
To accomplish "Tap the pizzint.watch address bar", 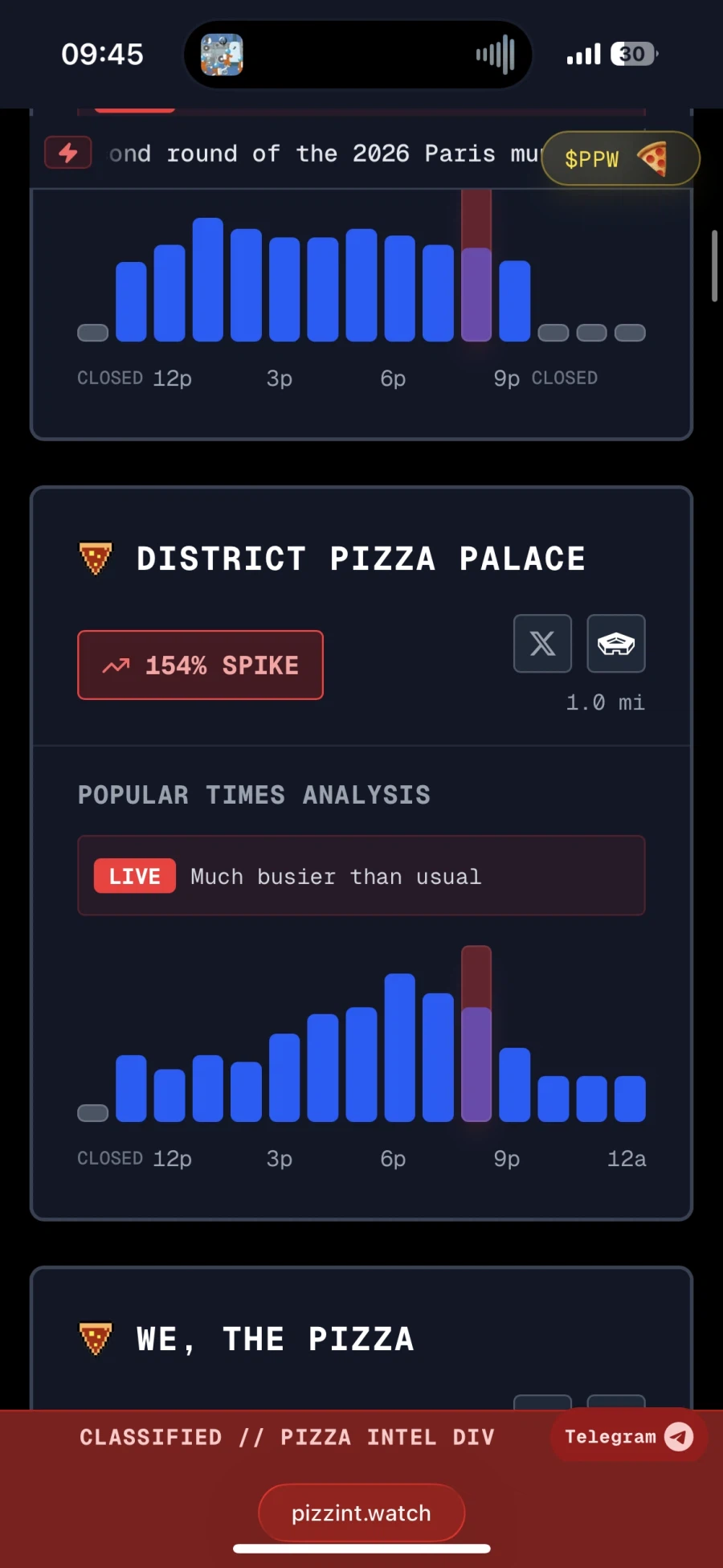I will pos(361,1513).
